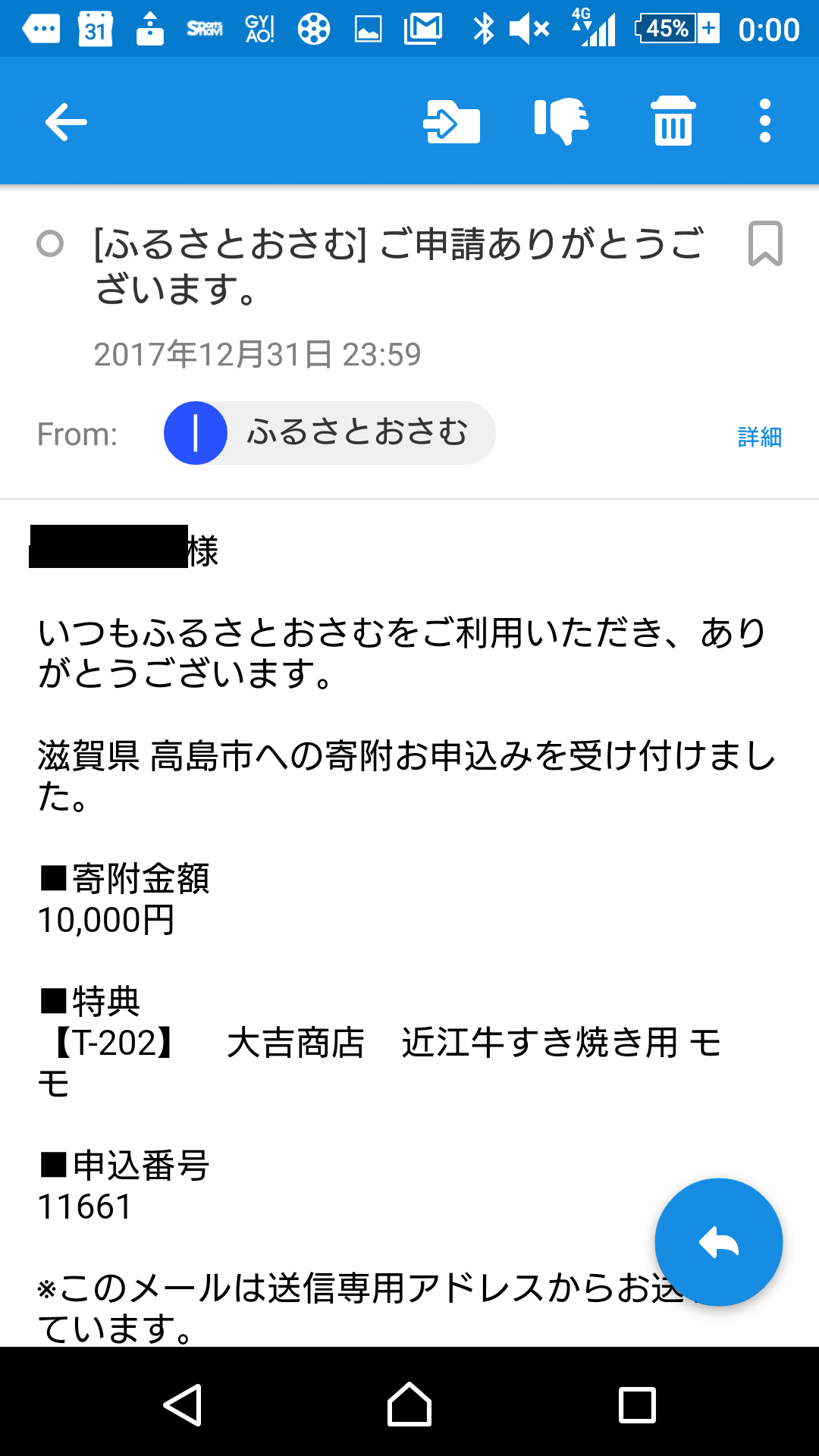The width and height of the screenshot is (819, 1456).
Task: Mark the message as spam with thumbs-down
Action: coord(561,121)
